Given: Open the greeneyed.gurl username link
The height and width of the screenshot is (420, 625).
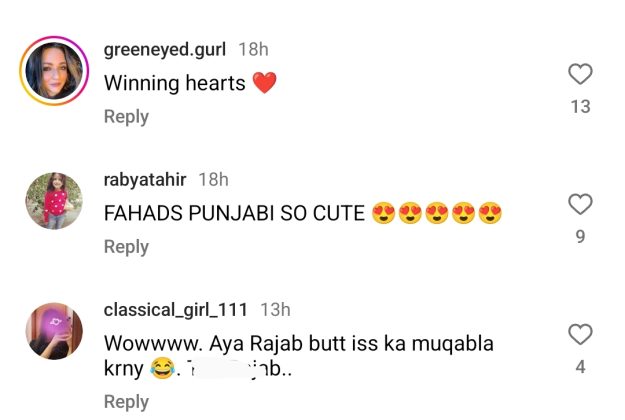Looking at the screenshot, I should pyautogui.click(x=166, y=49).
